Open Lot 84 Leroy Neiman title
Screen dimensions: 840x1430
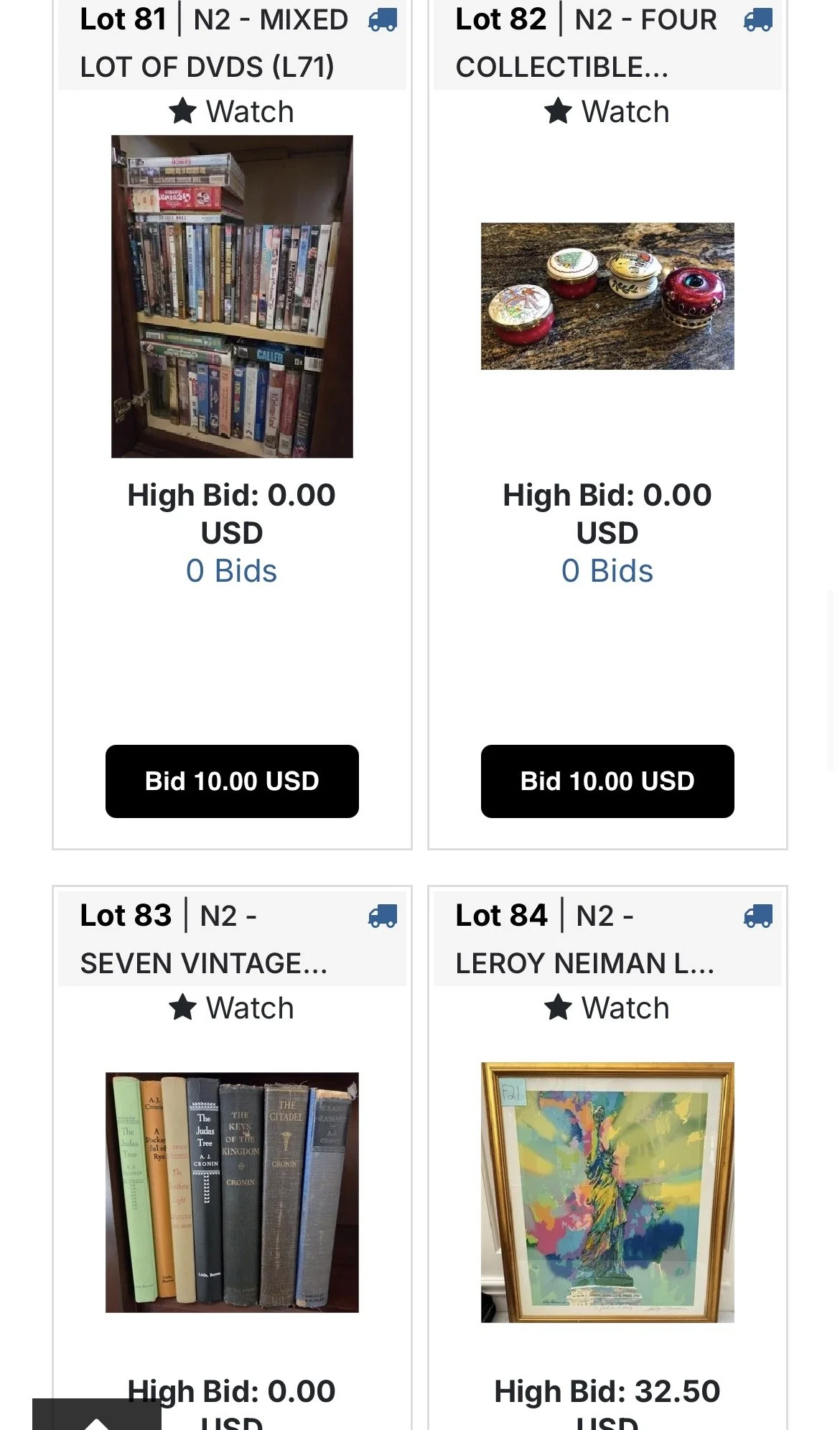585,939
